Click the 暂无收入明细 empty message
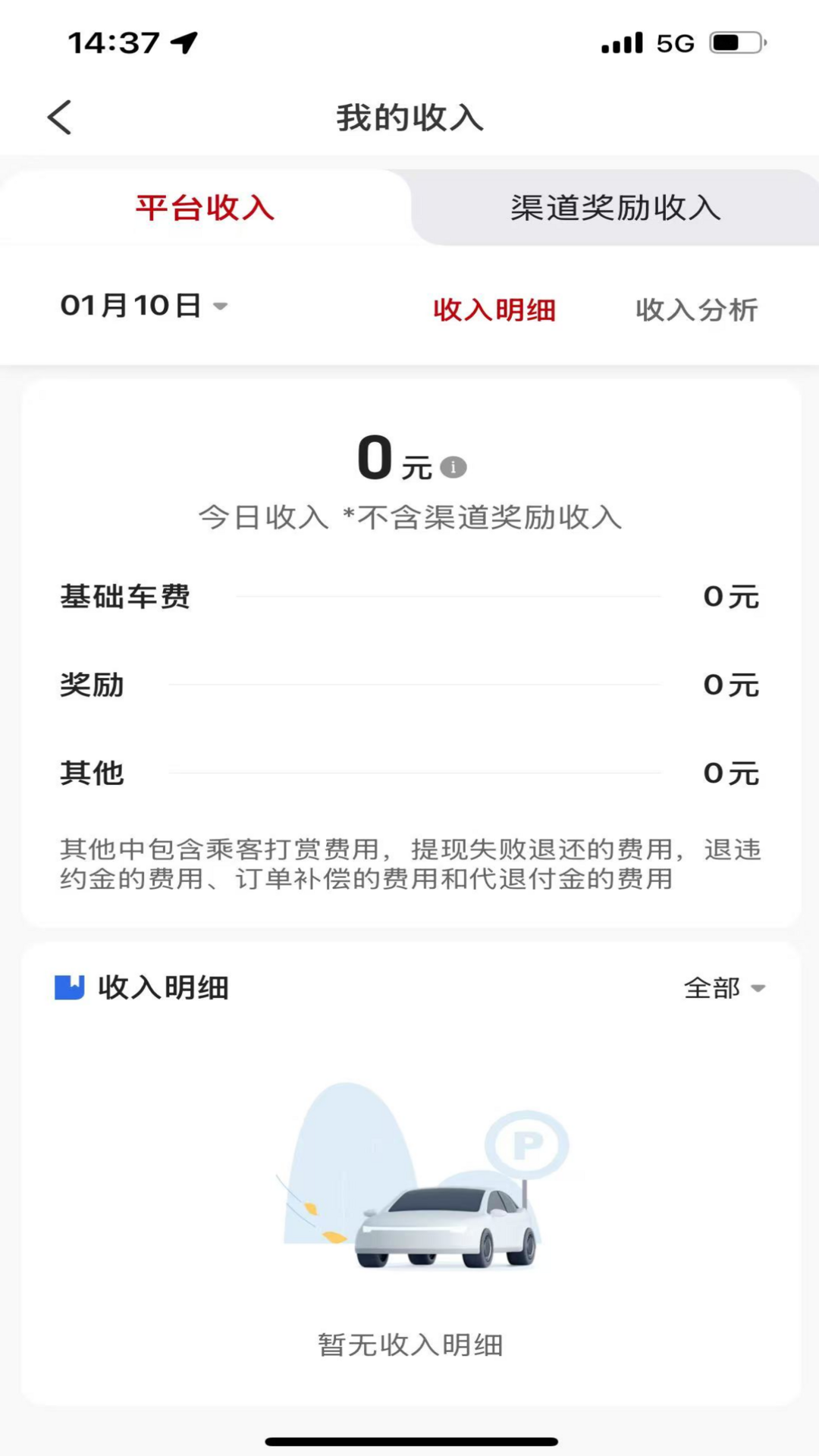819x1456 pixels. pos(409,1346)
